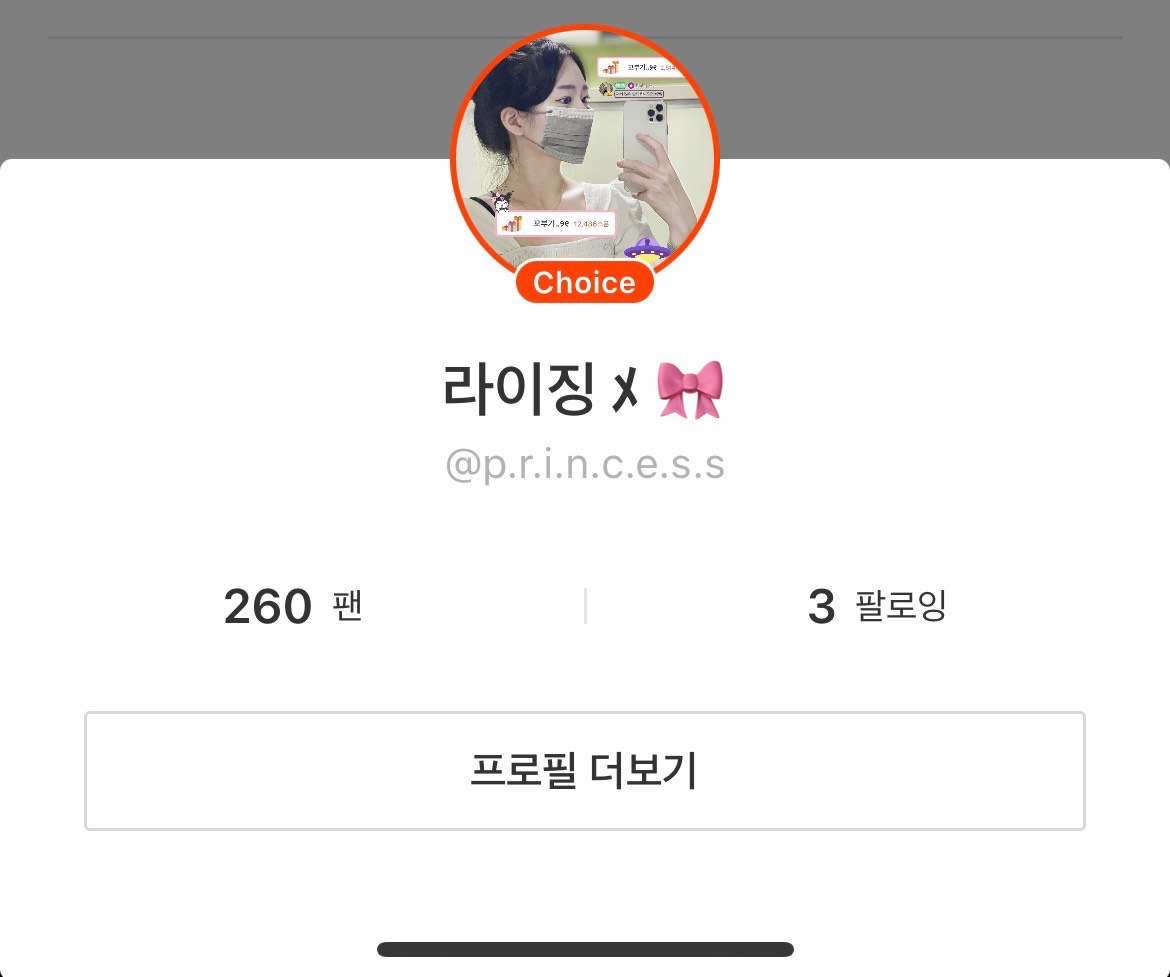View the 3 팔로잉 following list
Image resolution: width=1170 pixels, height=977 pixels.
click(876, 607)
